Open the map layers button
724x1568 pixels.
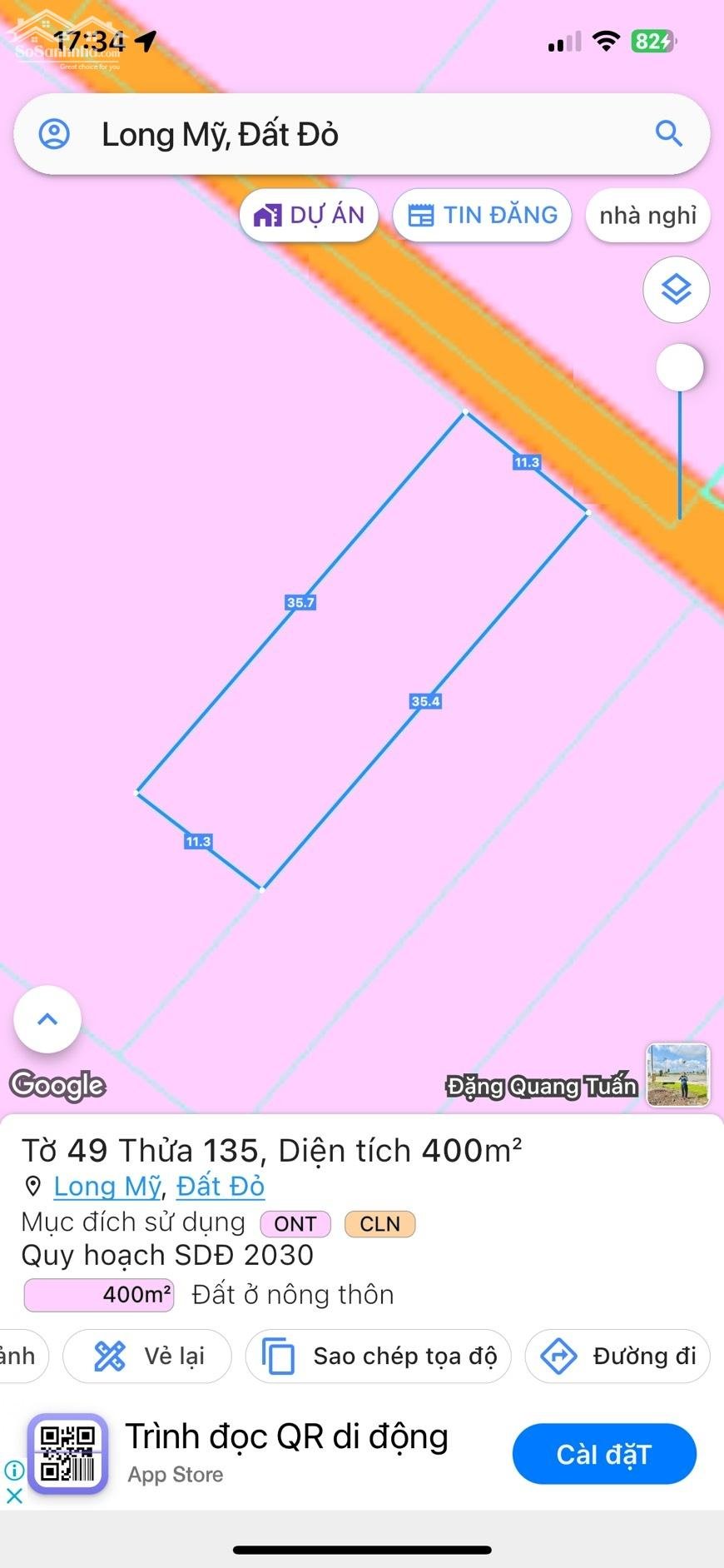(x=676, y=290)
